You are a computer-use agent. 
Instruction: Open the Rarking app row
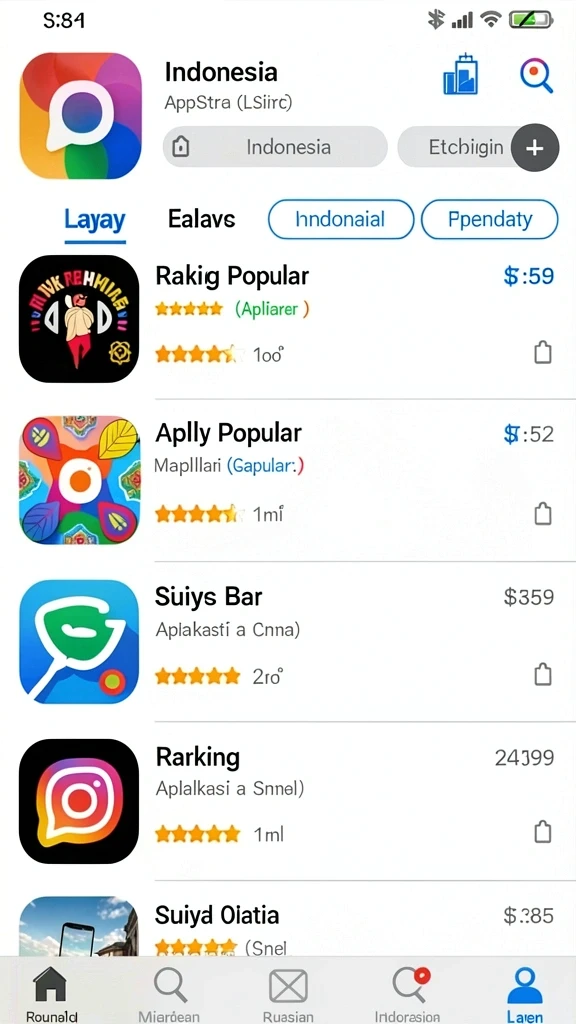[288, 801]
